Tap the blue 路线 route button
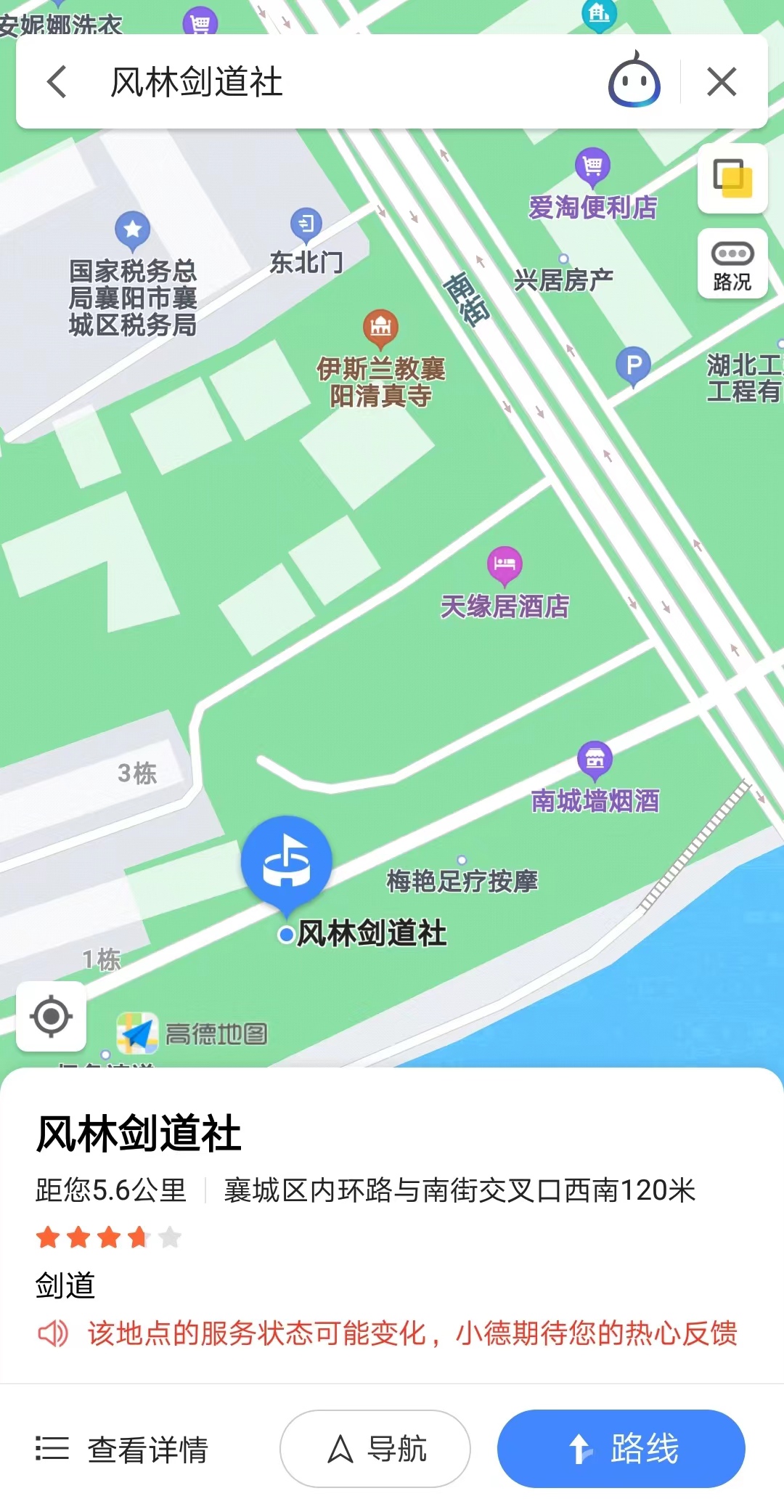784x1512 pixels. (x=621, y=1449)
